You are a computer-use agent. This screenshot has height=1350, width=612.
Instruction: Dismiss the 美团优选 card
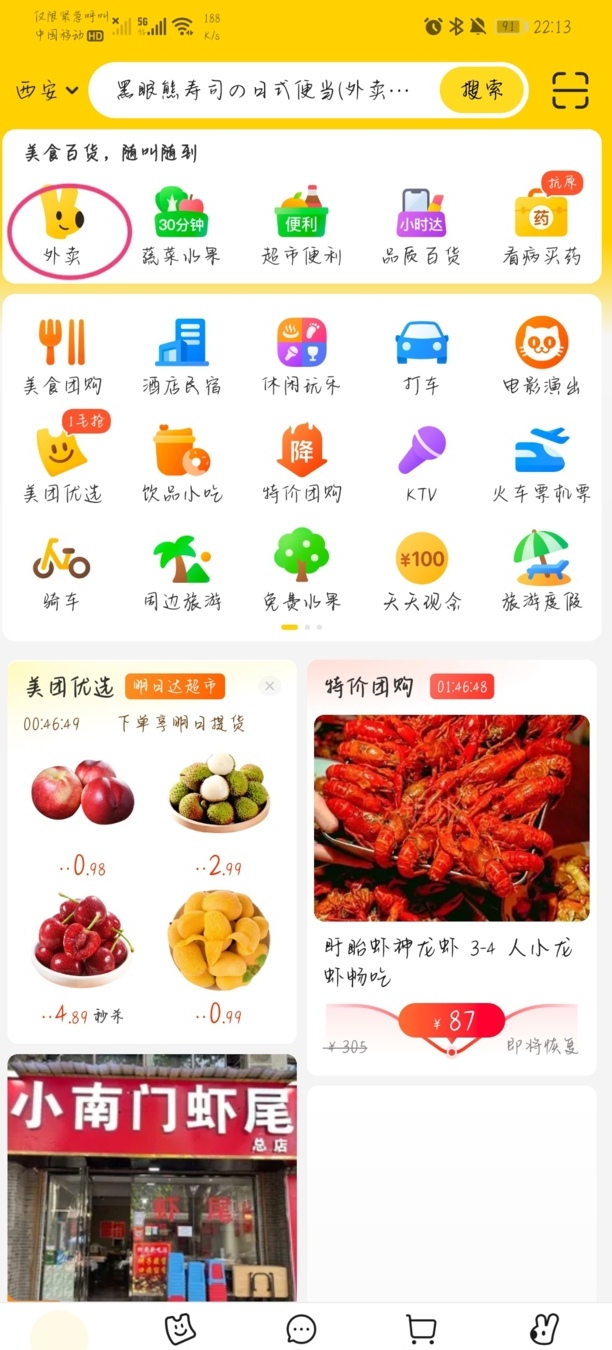269,686
